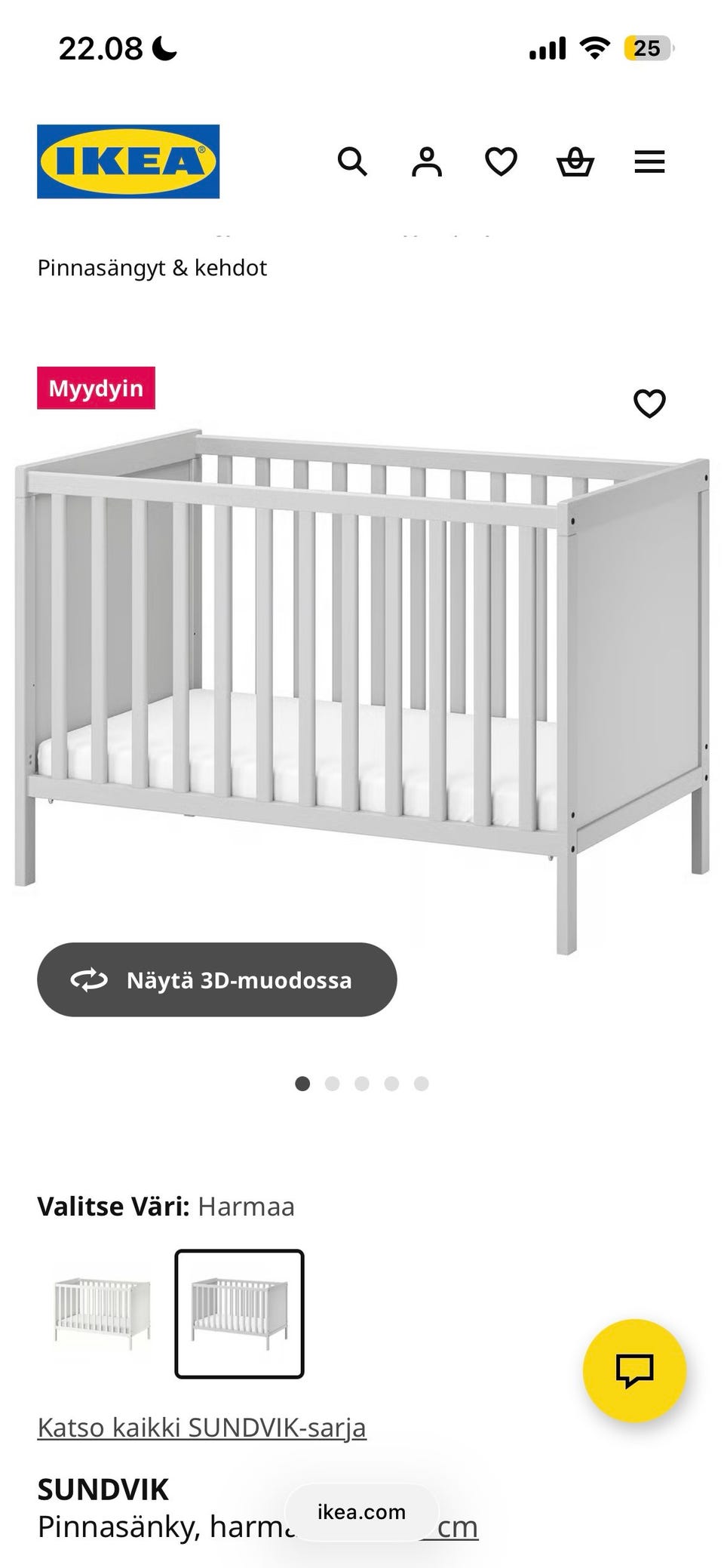Open the search magnifier icon

pos(352,161)
